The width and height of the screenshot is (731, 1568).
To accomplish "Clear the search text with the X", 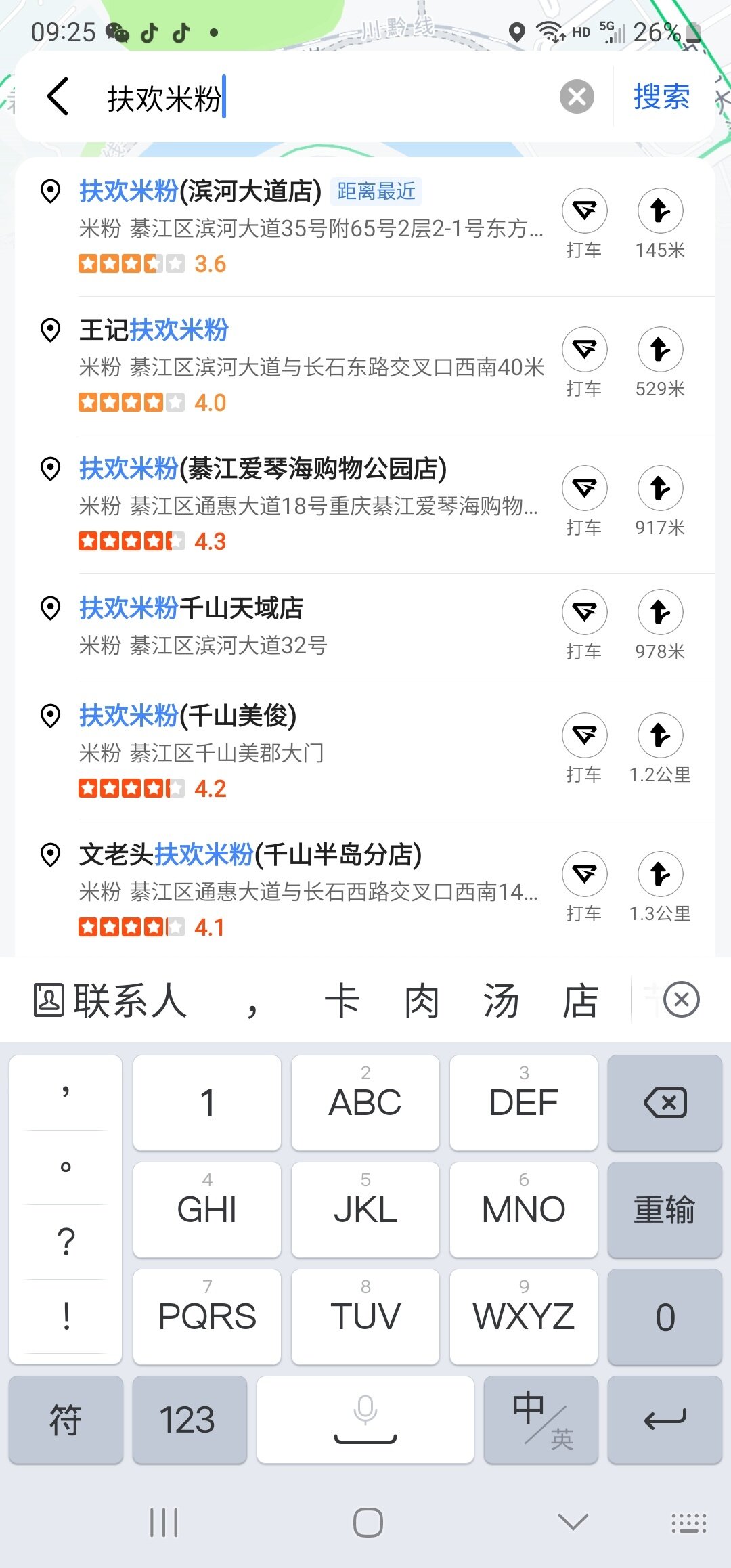I will 577,96.
